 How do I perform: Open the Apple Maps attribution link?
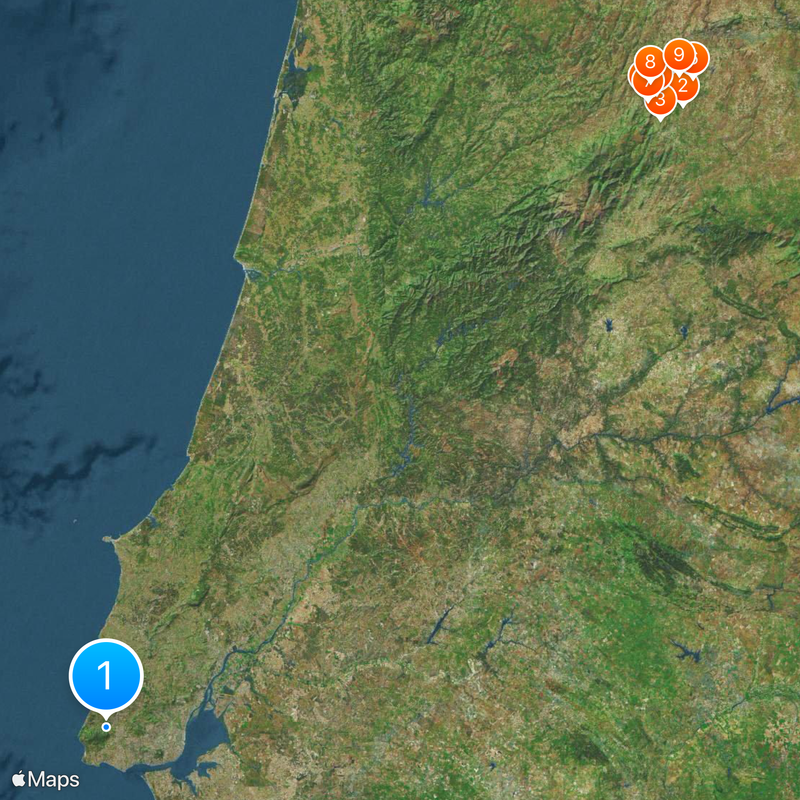tap(46, 779)
